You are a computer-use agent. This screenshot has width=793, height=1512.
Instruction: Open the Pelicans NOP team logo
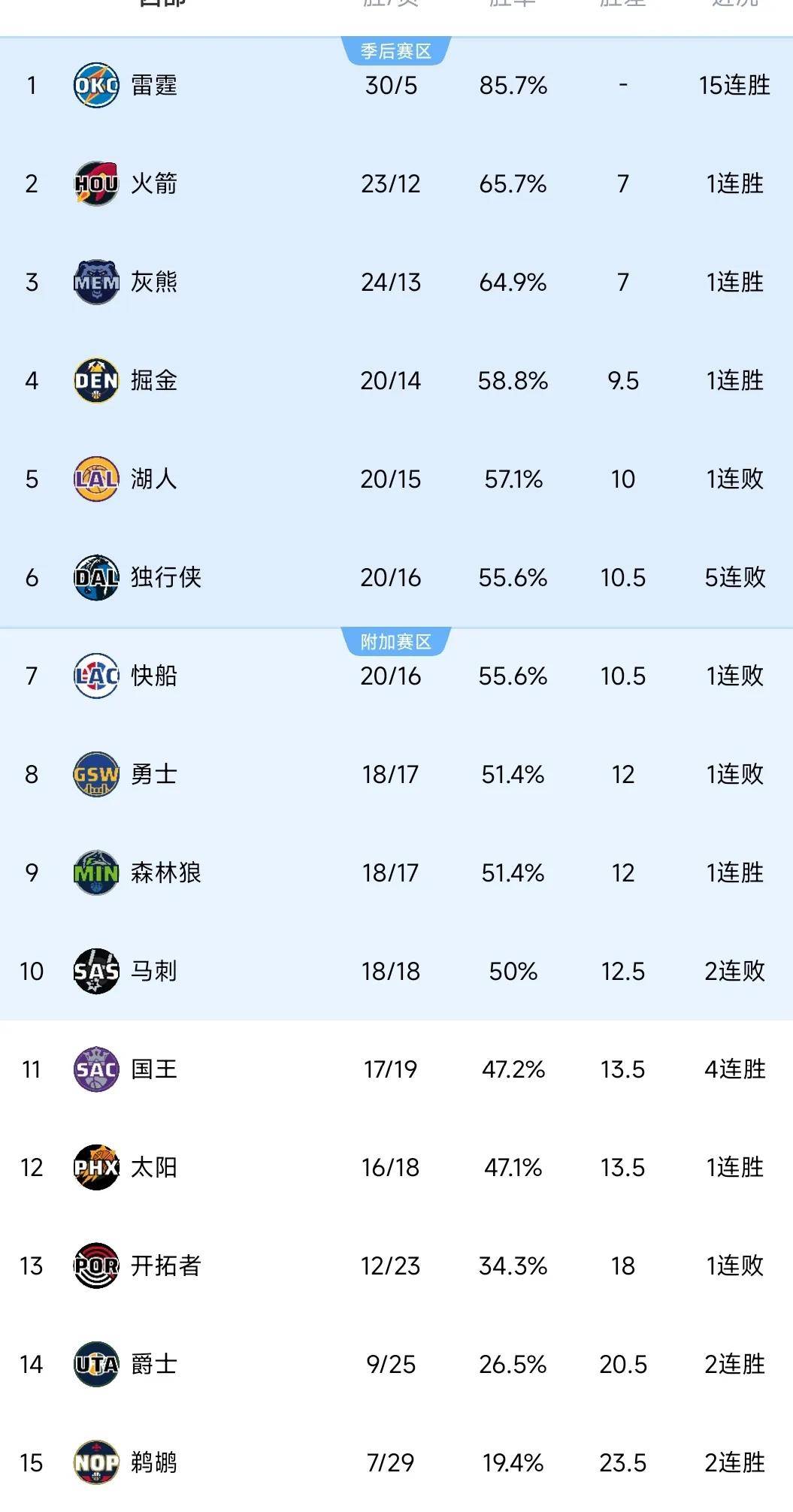[95, 1462]
